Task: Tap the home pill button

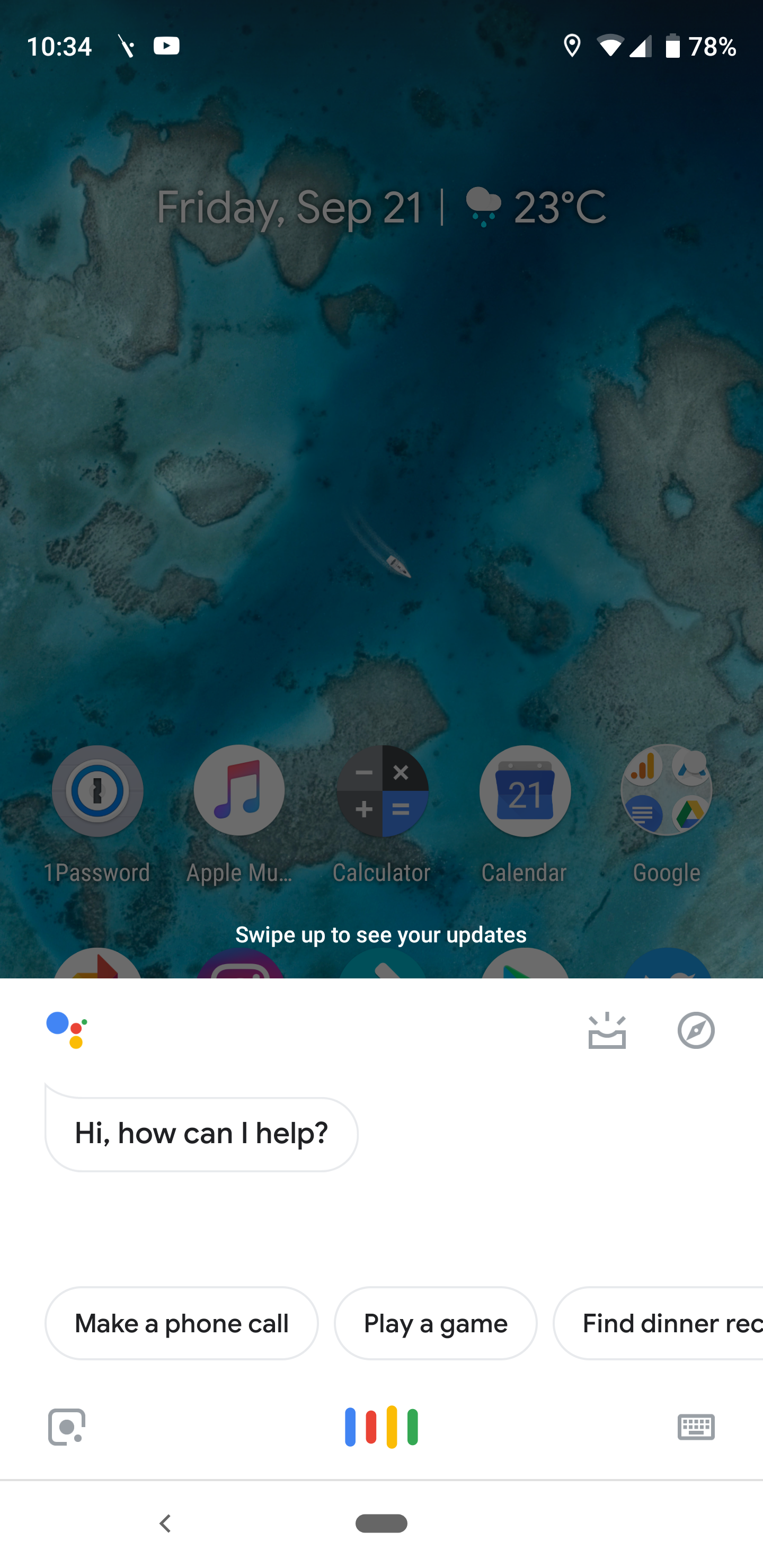Action: click(x=381, y=1524)
